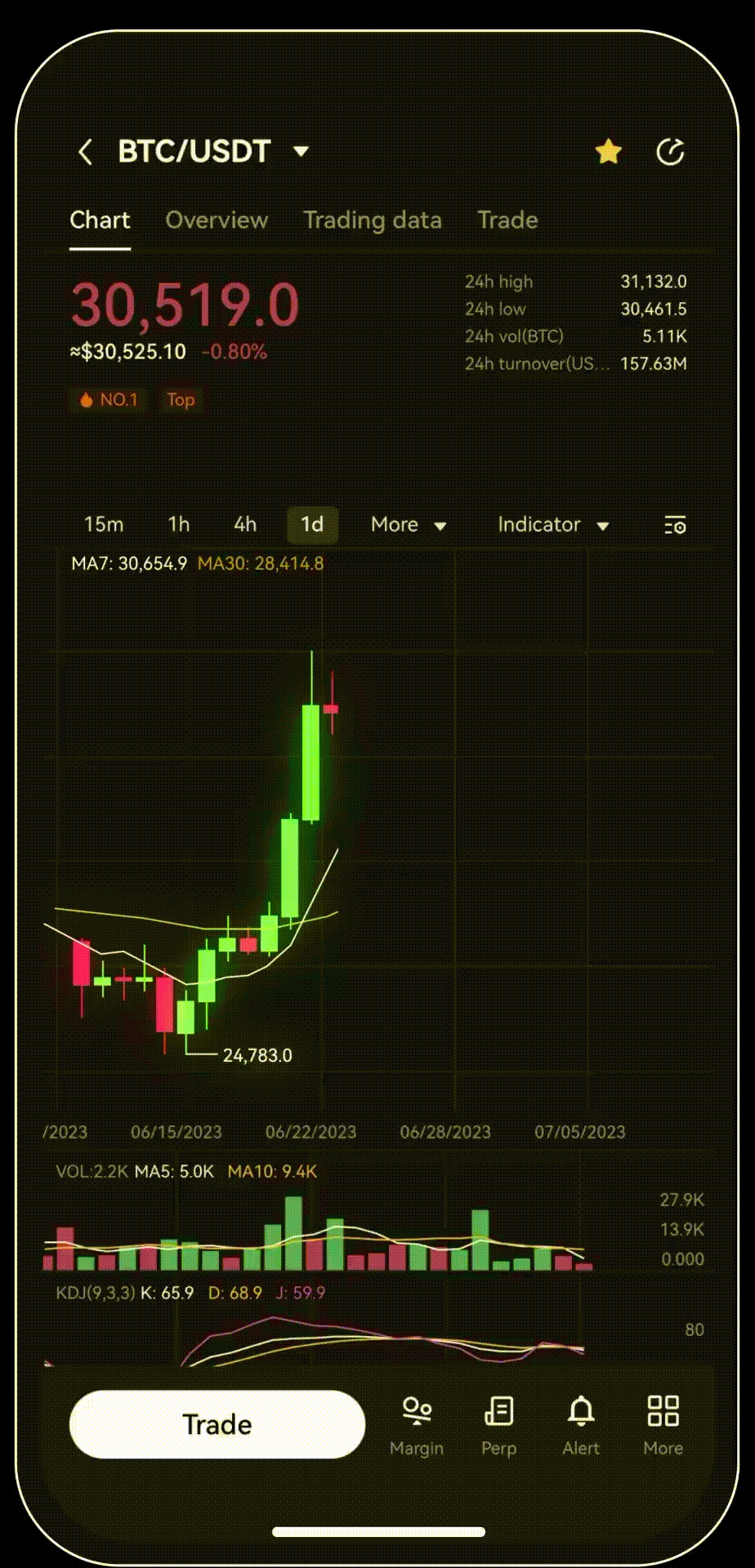The height and width of the screenshot is (1568, 755).
Task: Switch to the Trading data tab
Action: tap(373, 220)
